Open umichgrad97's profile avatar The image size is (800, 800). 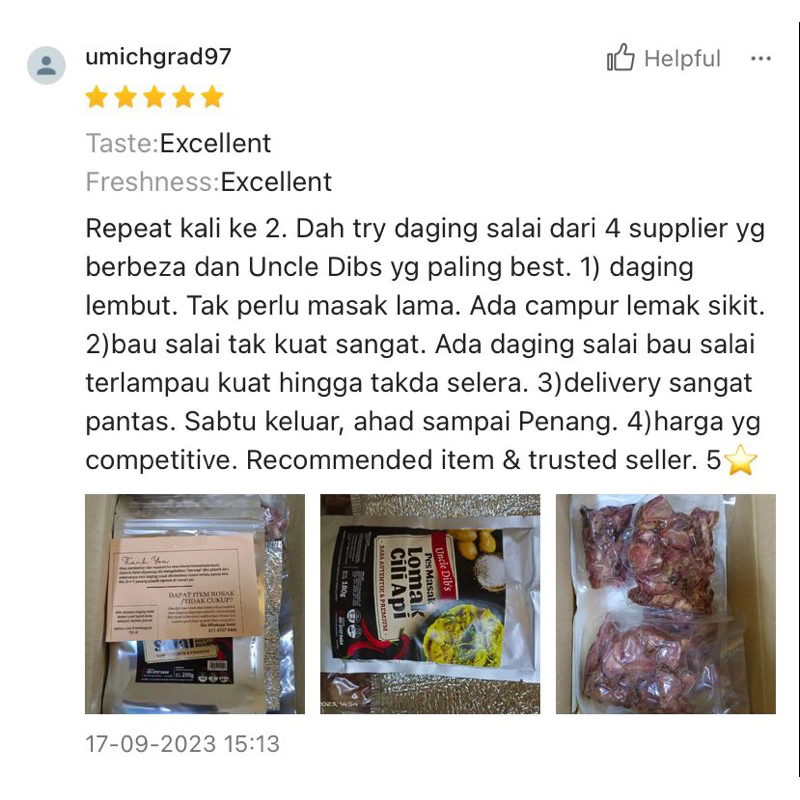click(x=46, y=66)
